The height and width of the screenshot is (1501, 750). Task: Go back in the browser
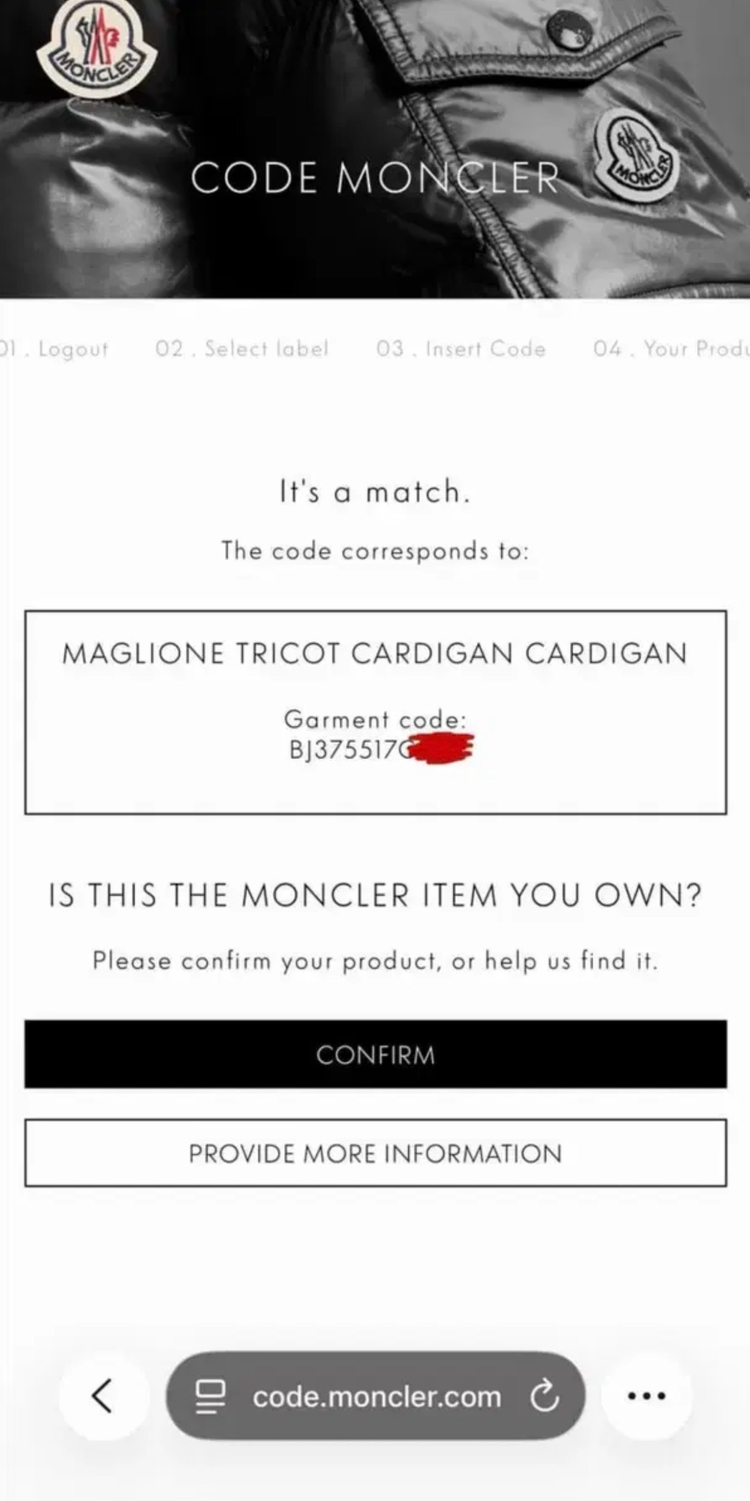[102, 1395]
